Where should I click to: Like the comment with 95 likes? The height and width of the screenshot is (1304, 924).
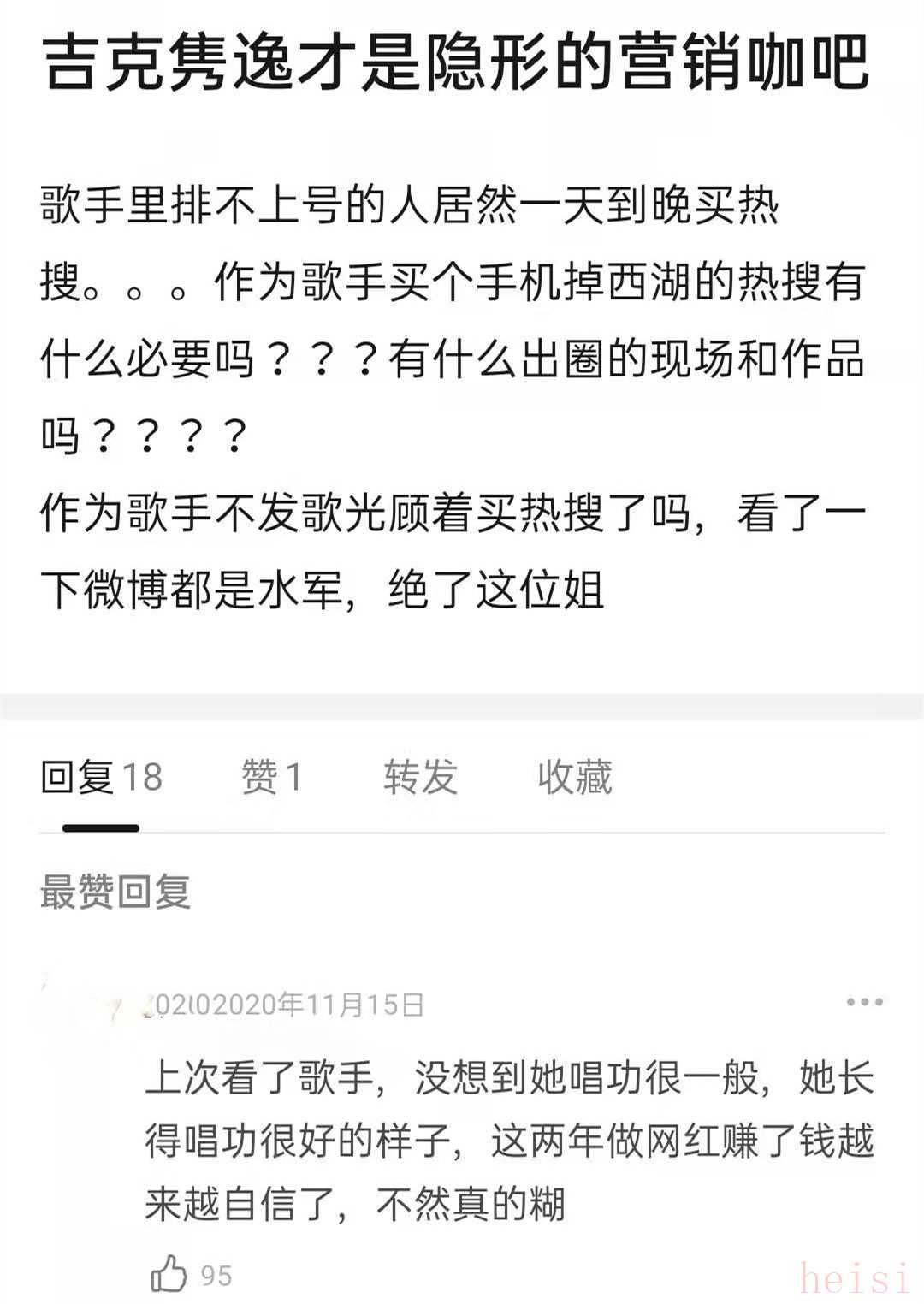[x=169, y=1275]
